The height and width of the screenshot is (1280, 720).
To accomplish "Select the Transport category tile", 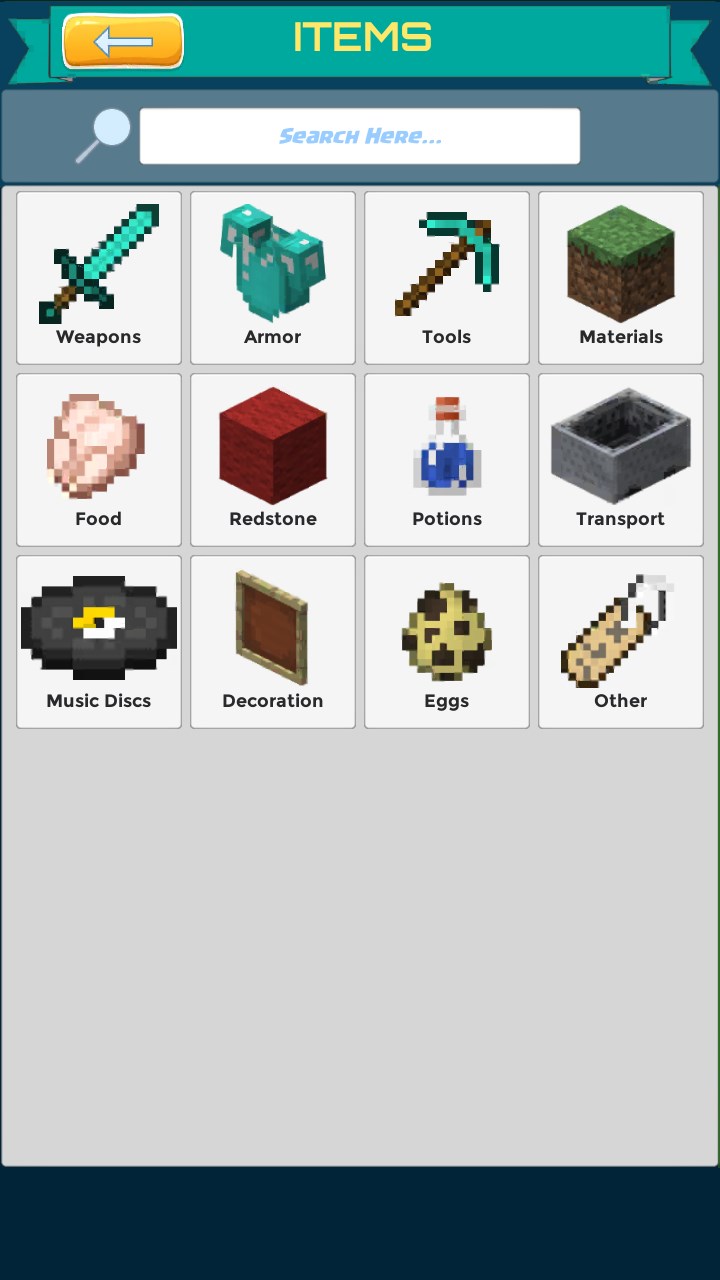I will pos(621,460).
